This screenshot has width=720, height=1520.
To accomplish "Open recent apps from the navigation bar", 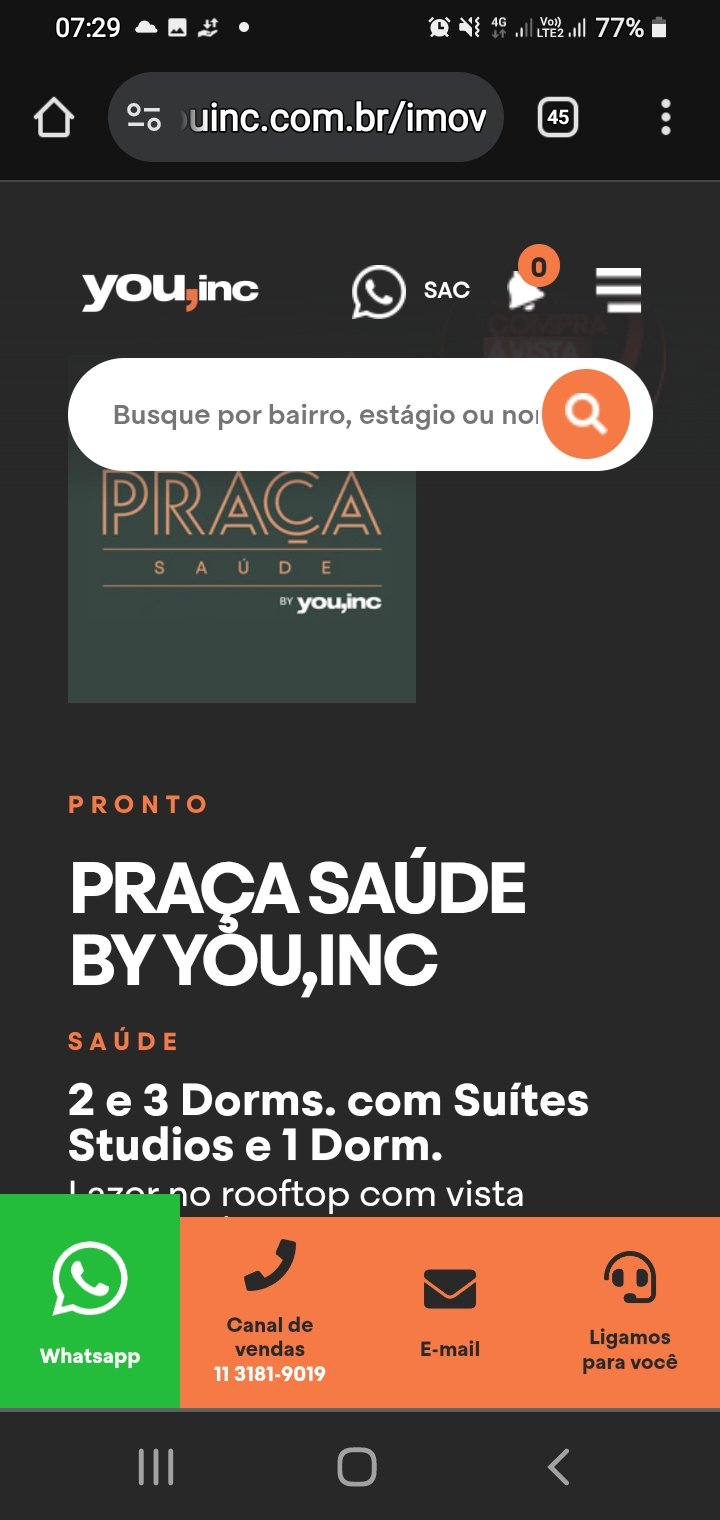I will pyautogui.click(x=156, y=1467).
